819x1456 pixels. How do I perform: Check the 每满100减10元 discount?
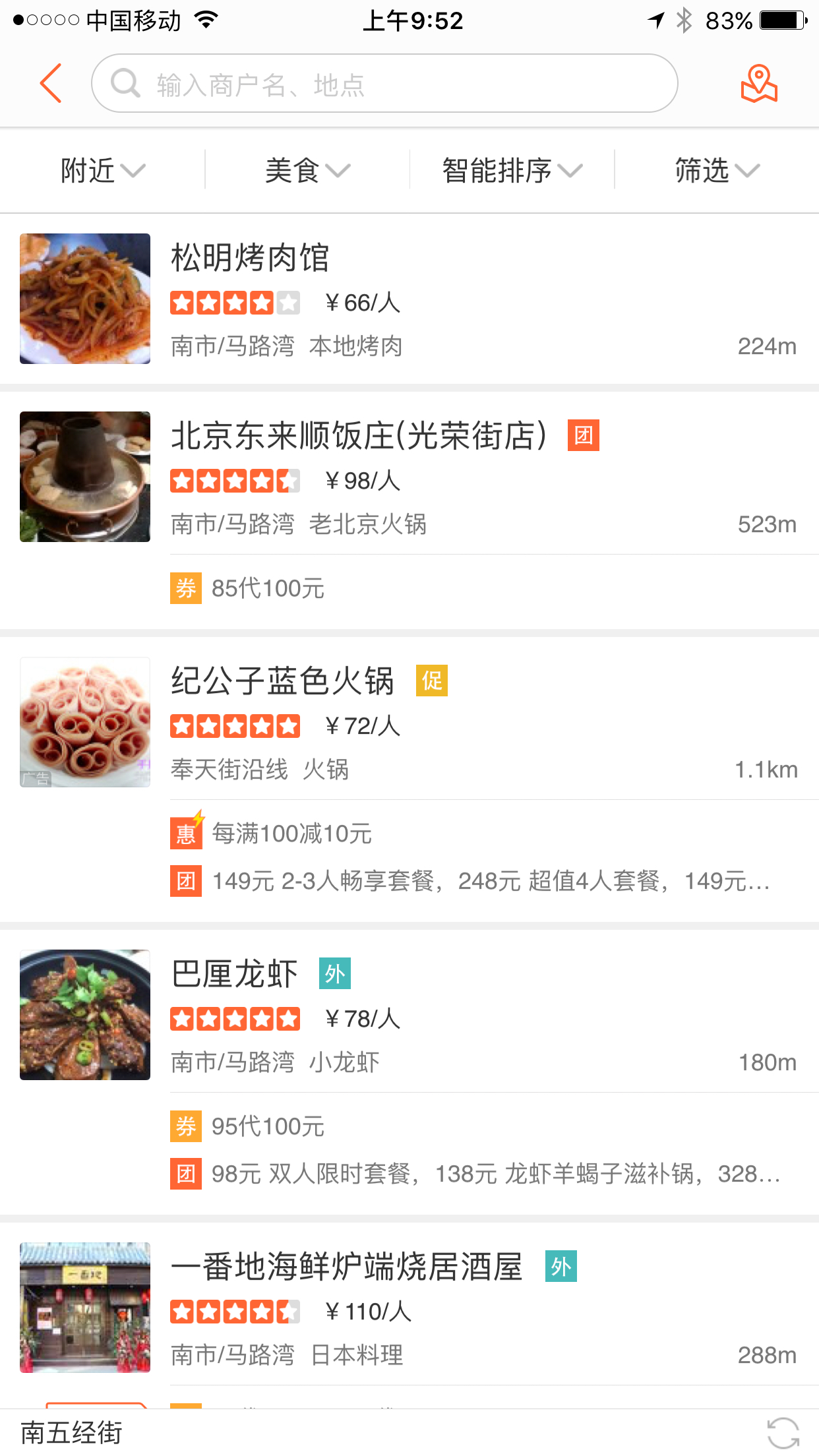291,834
